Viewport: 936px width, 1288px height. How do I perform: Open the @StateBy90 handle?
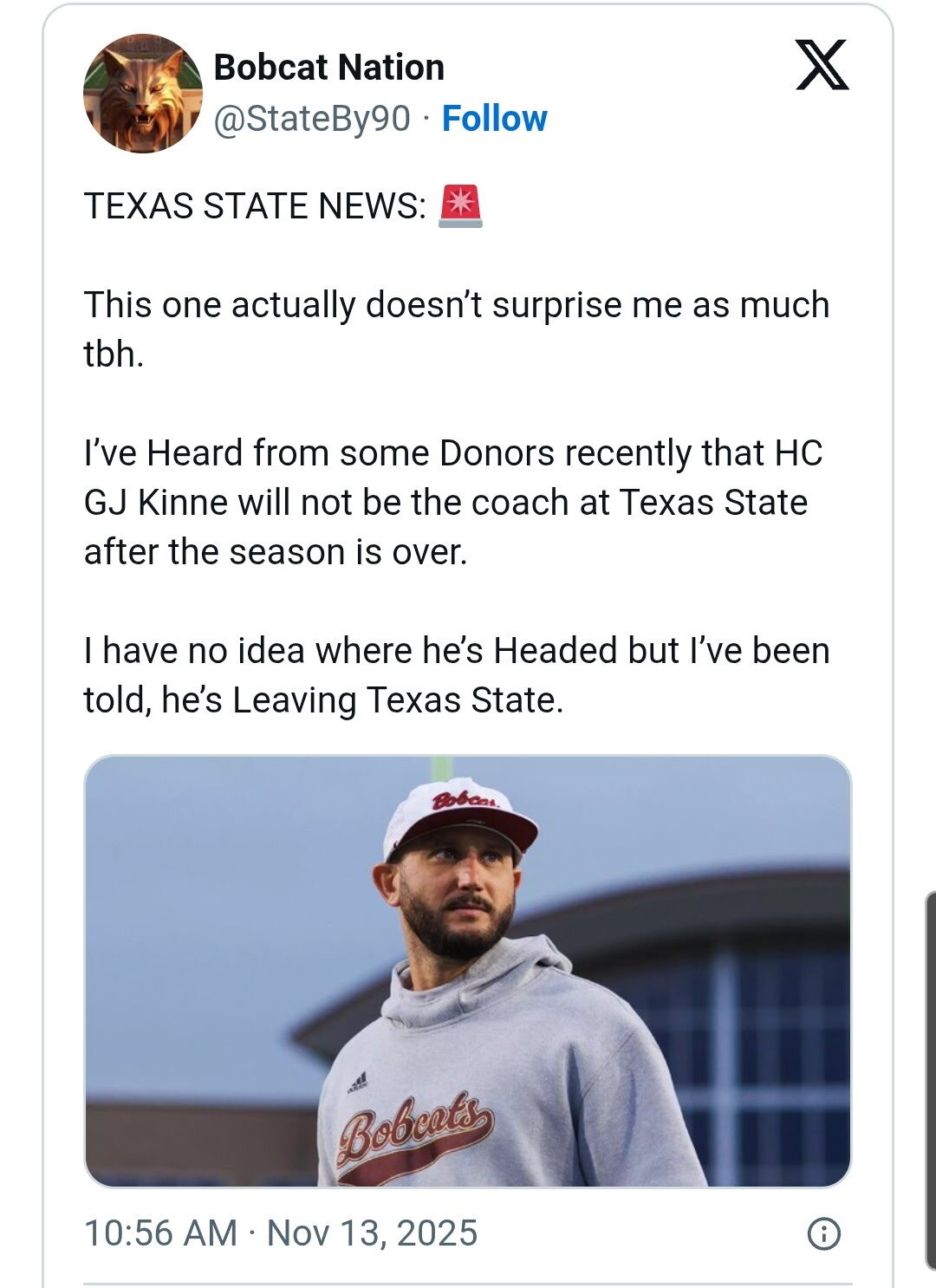click(x=312, y=119)
